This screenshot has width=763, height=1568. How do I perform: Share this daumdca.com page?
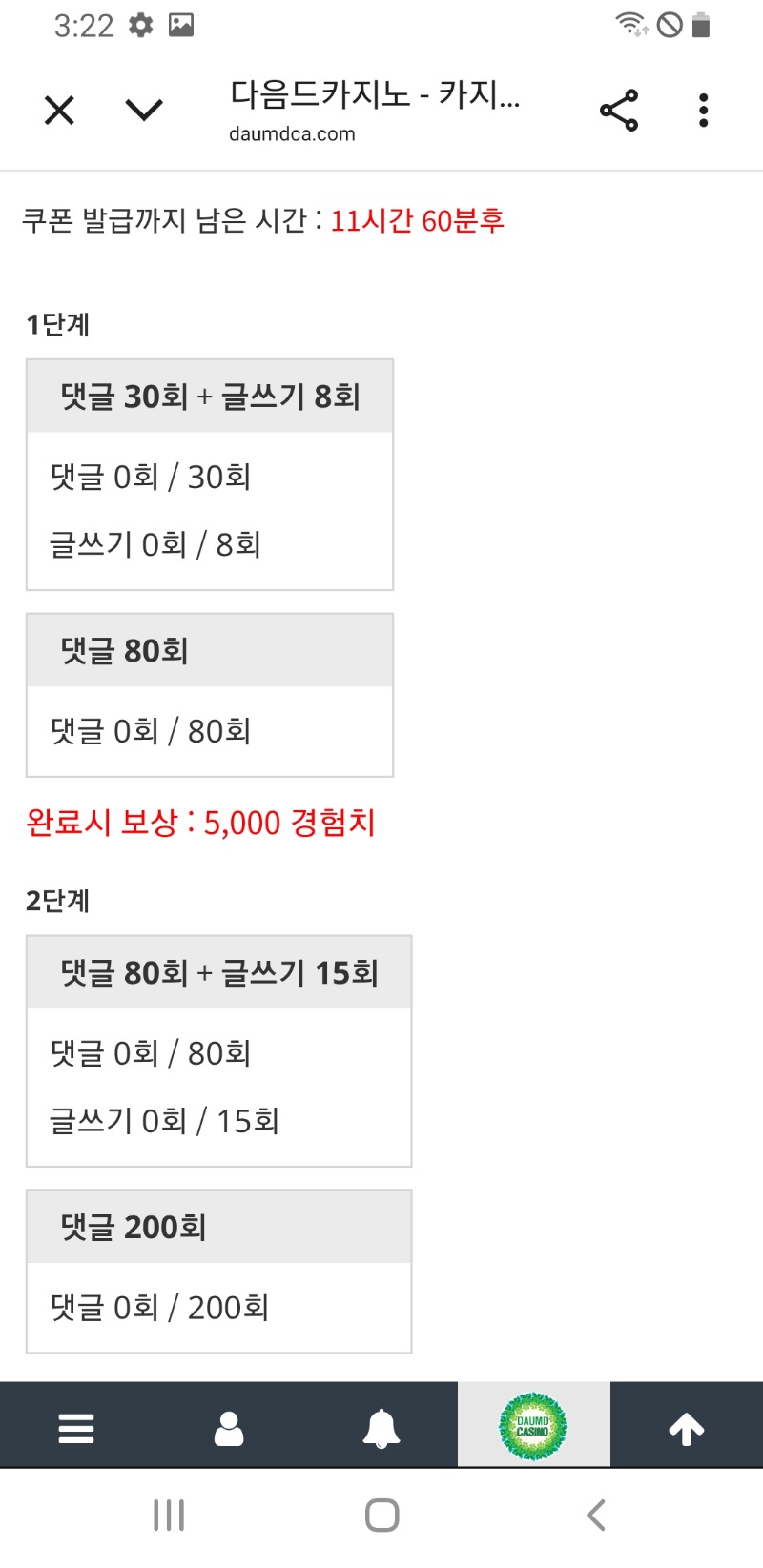pos(619,111)
